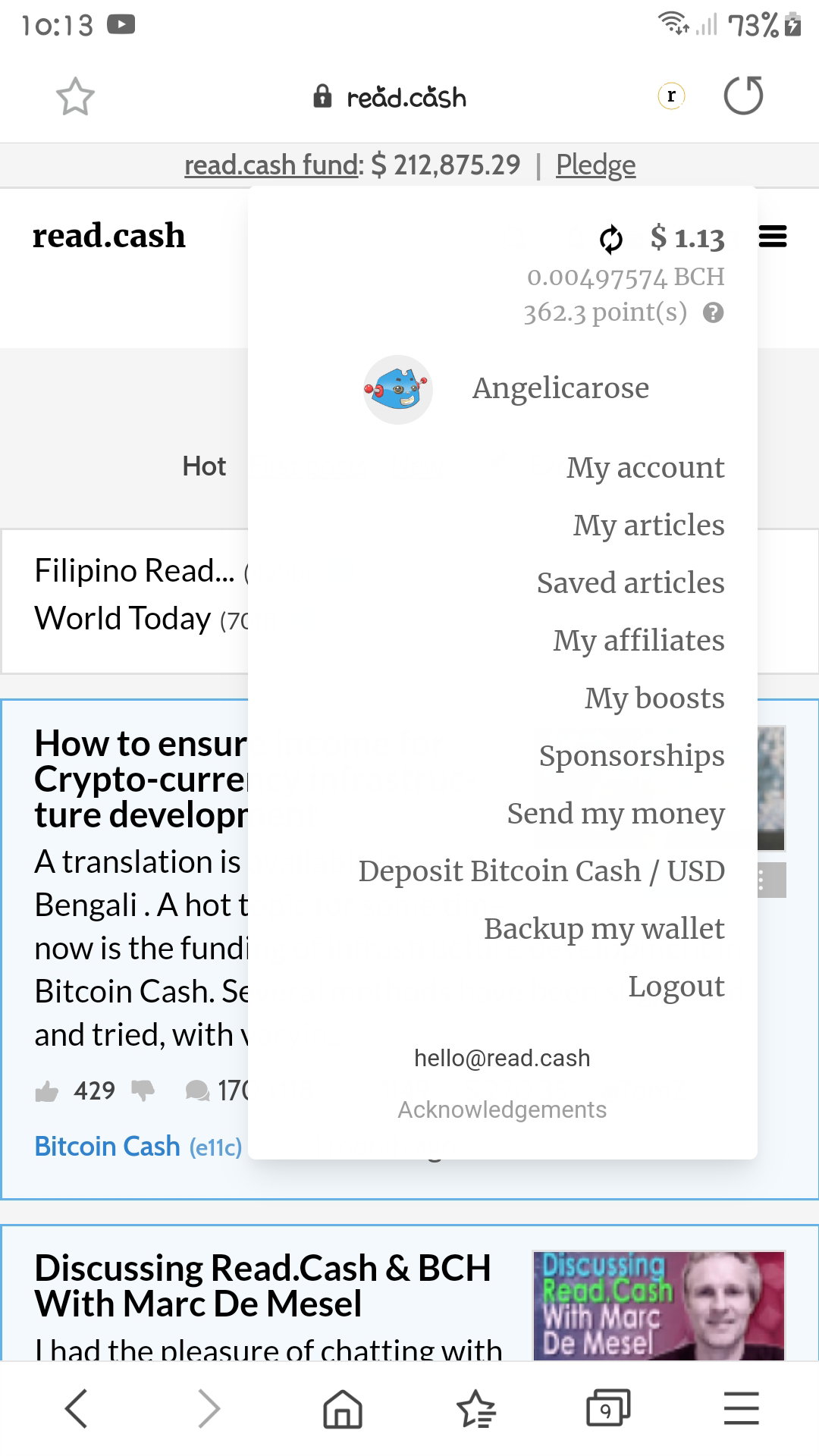Open My affiliates
The width and height of the screenshot is (819, 1456).
tap(639, 640)
